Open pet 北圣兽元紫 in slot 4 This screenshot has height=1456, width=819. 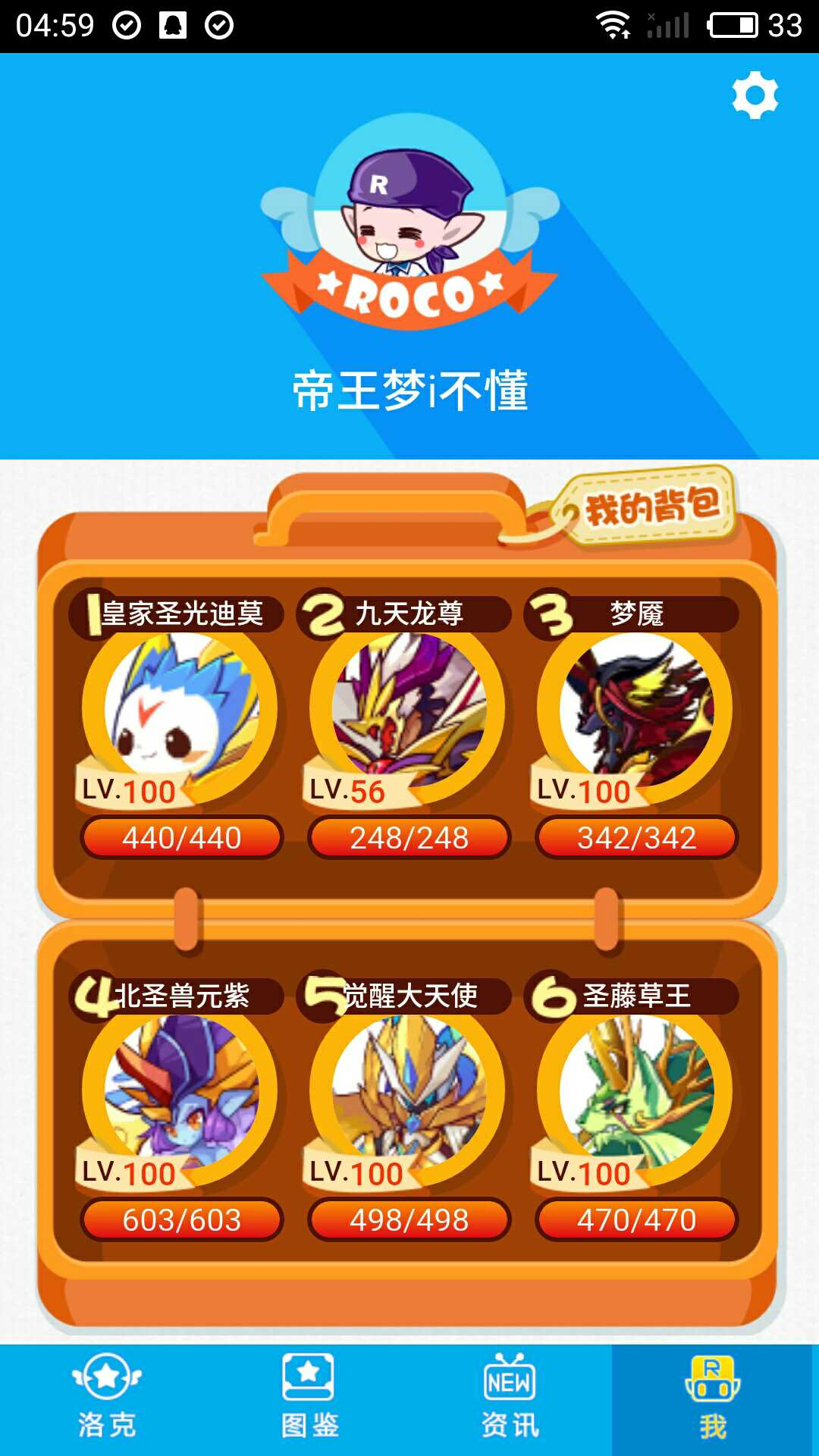[x=180, y=1108]
